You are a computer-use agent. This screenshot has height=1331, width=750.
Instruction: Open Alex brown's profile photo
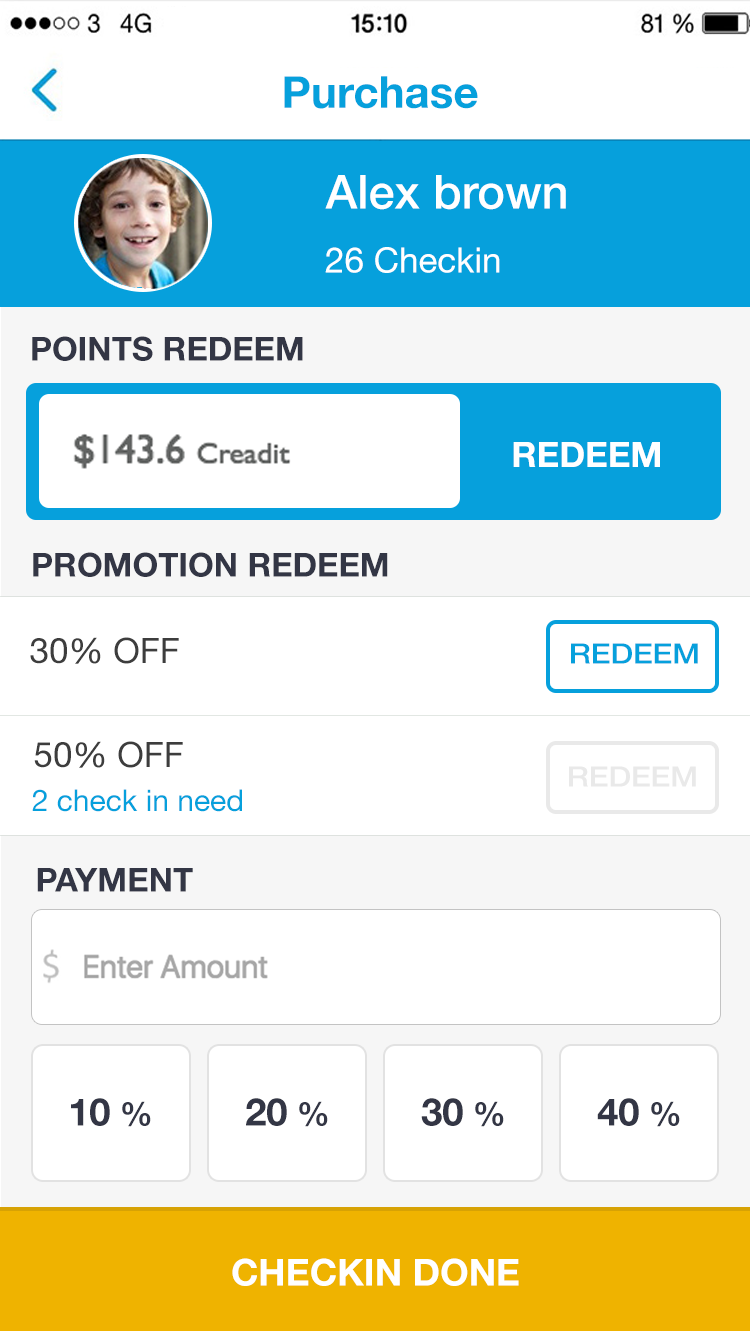143,223
